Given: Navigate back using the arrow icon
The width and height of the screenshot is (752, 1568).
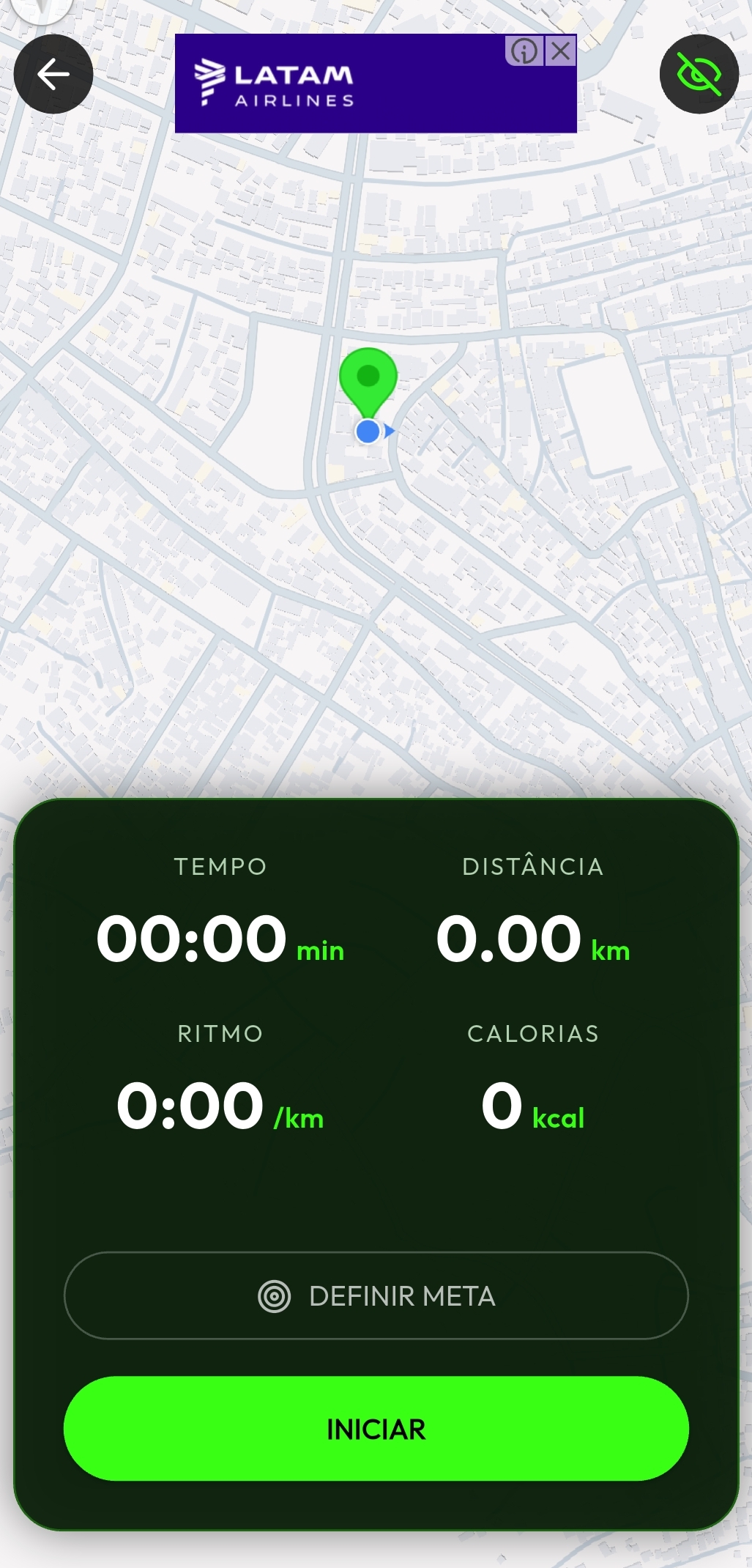Looking at the screenshot, I should 52,74.
